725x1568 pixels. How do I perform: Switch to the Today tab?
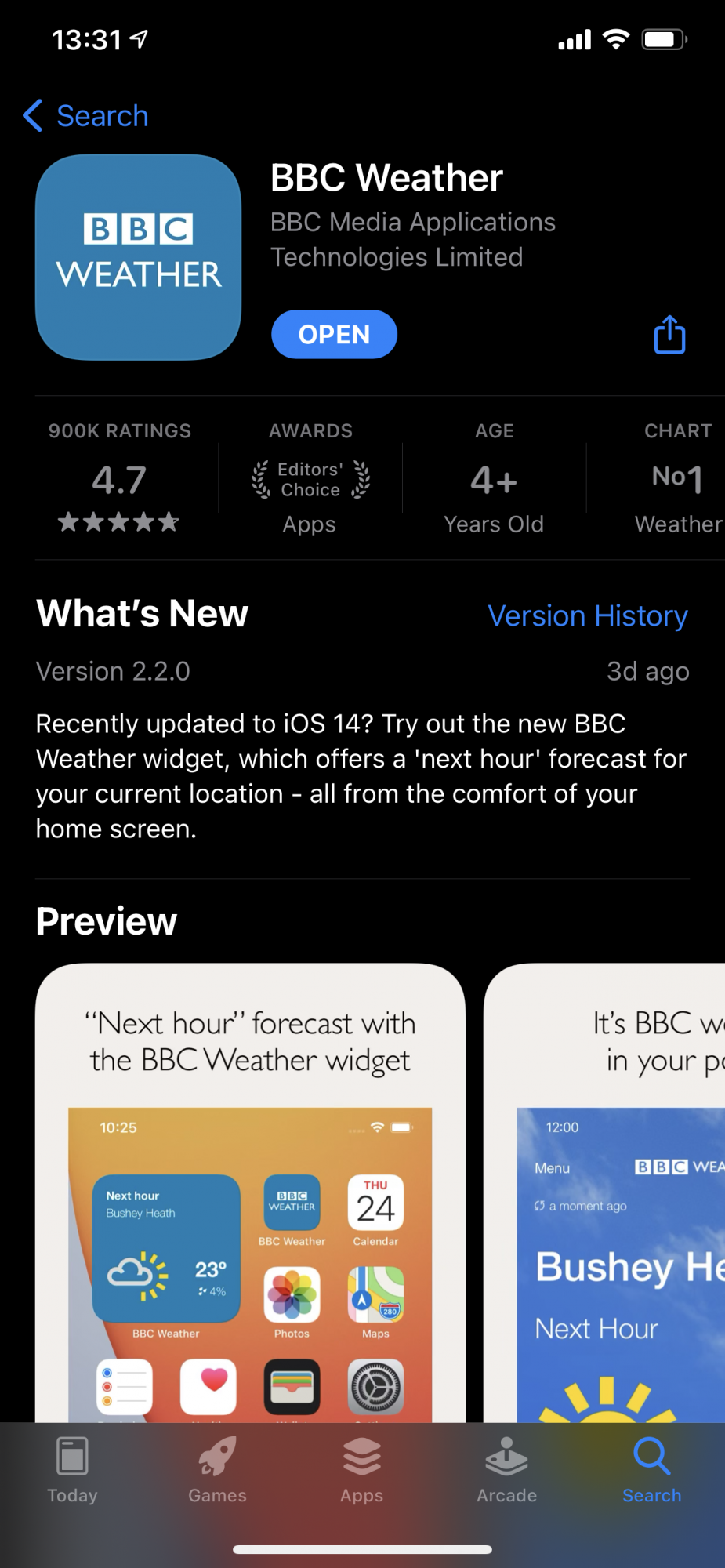[72, 1470]
